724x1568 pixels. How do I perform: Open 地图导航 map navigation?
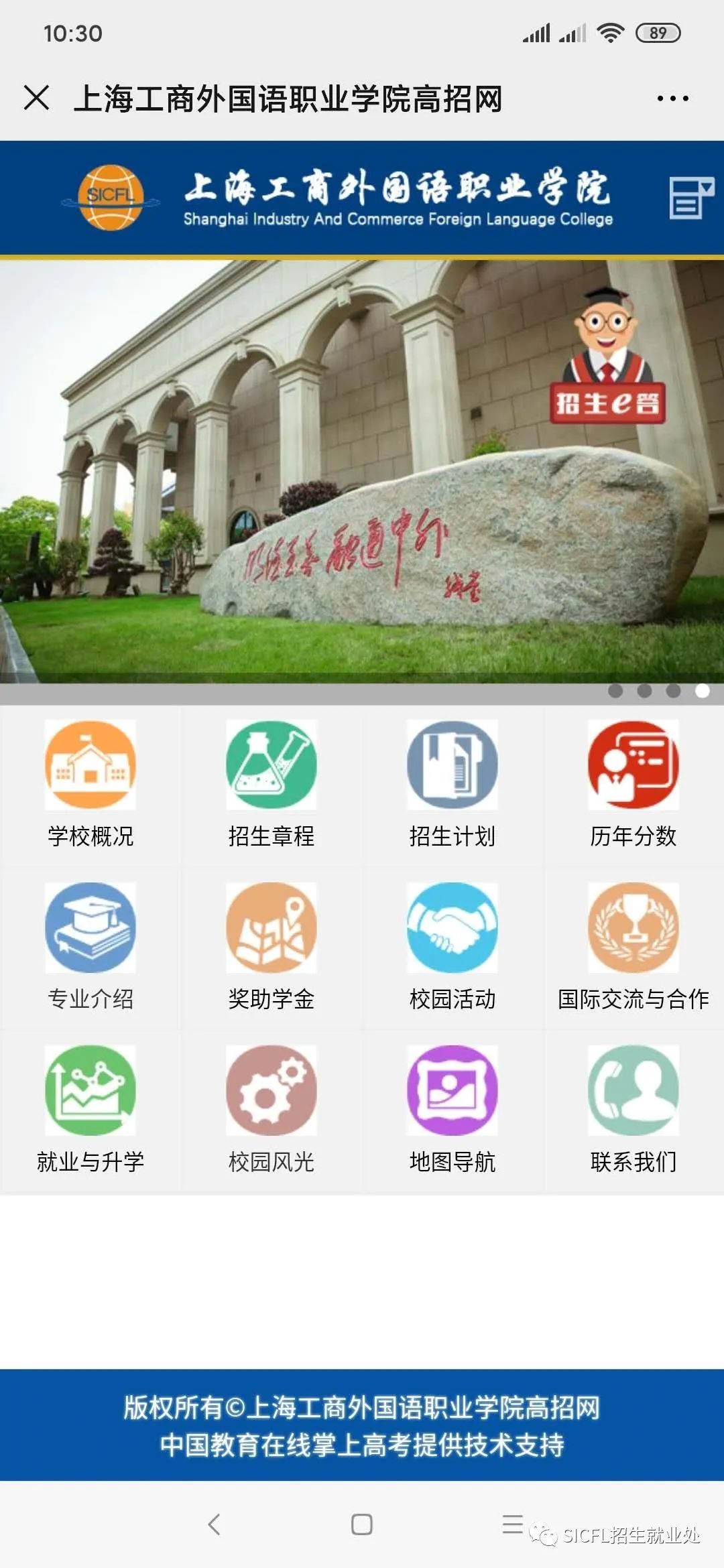point(452,1109)
